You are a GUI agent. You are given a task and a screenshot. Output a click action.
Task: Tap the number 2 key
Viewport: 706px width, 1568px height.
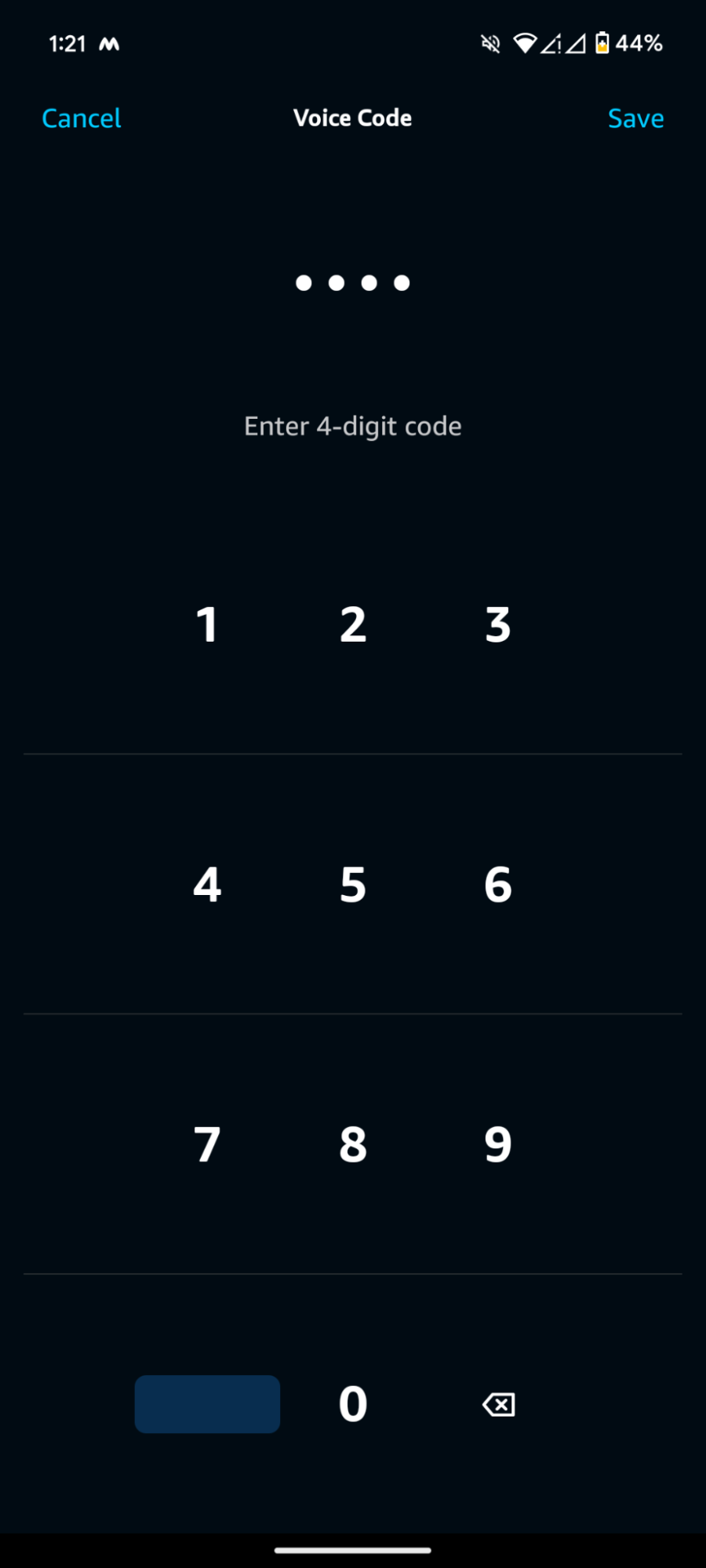point(353,624)
